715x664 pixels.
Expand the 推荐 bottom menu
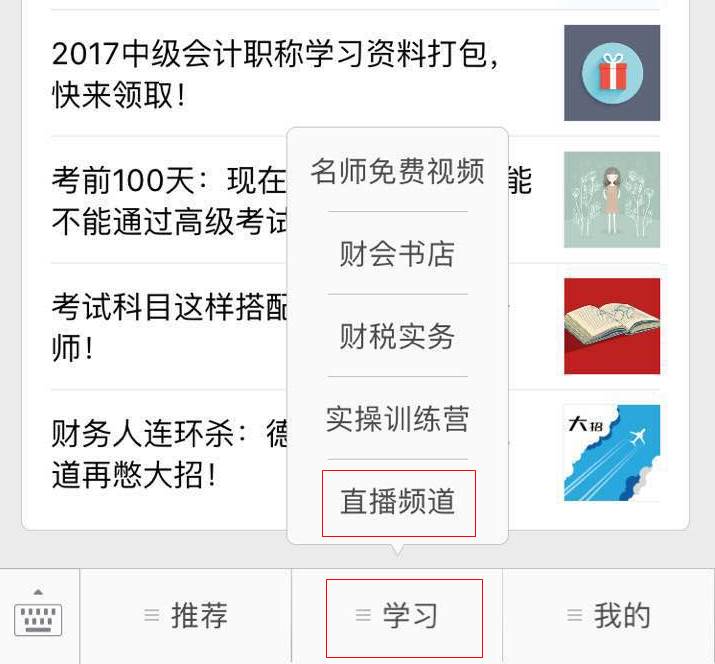pos(186,616)
